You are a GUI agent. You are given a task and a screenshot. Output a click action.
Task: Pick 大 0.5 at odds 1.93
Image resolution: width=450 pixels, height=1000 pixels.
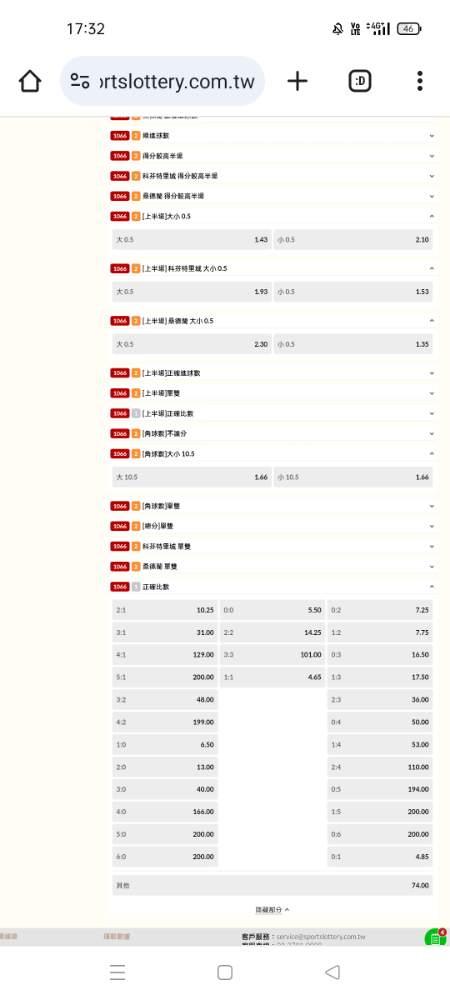(x=192, y=291)
